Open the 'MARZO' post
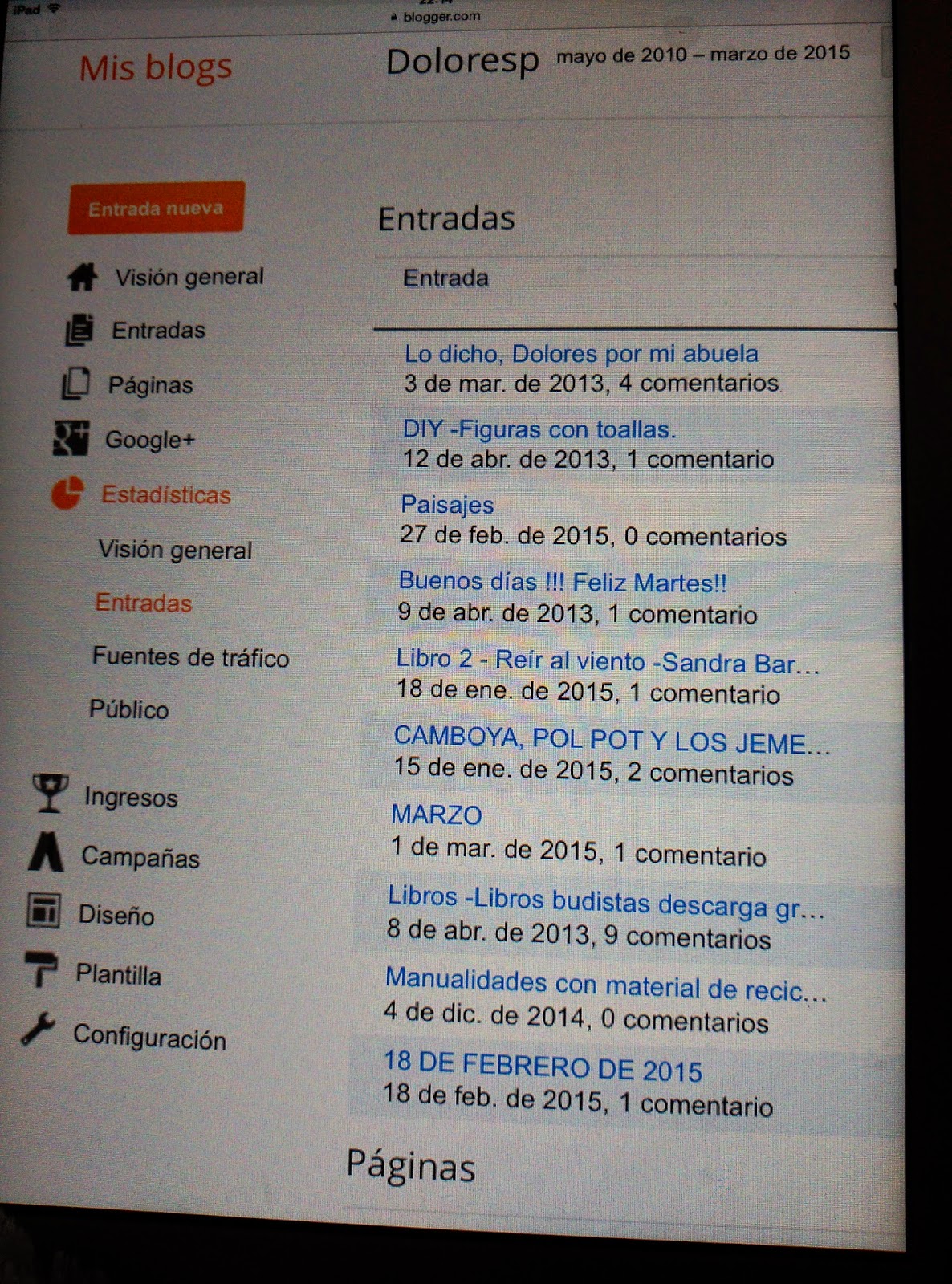Viewport: 952px width, 1284px height. [x=436, y=815]
